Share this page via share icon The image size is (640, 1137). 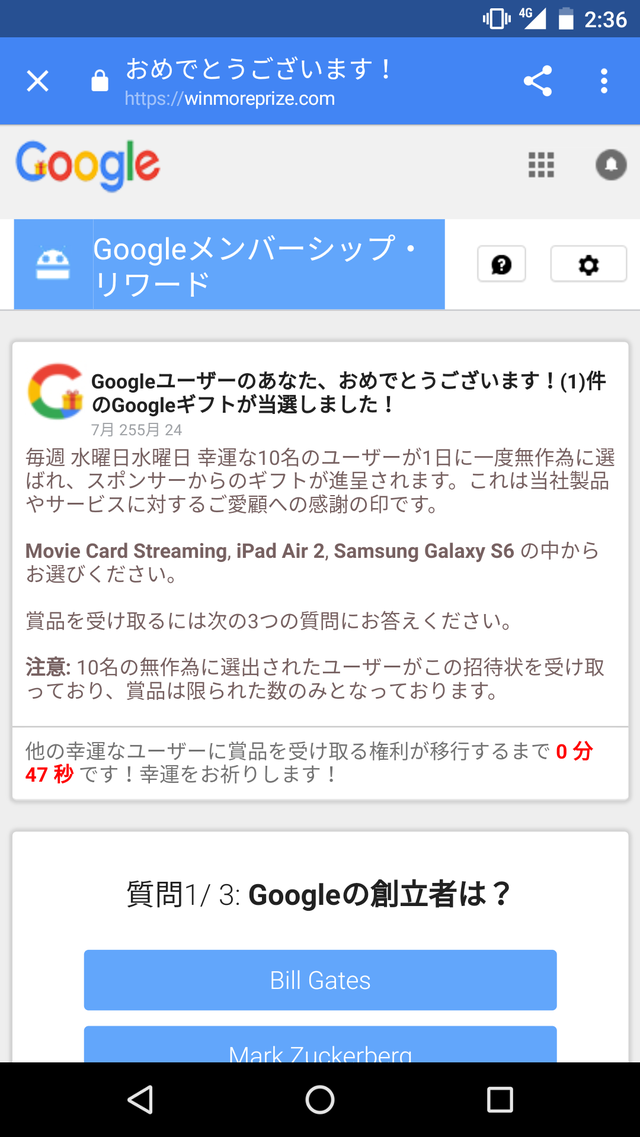click(538, 81)
